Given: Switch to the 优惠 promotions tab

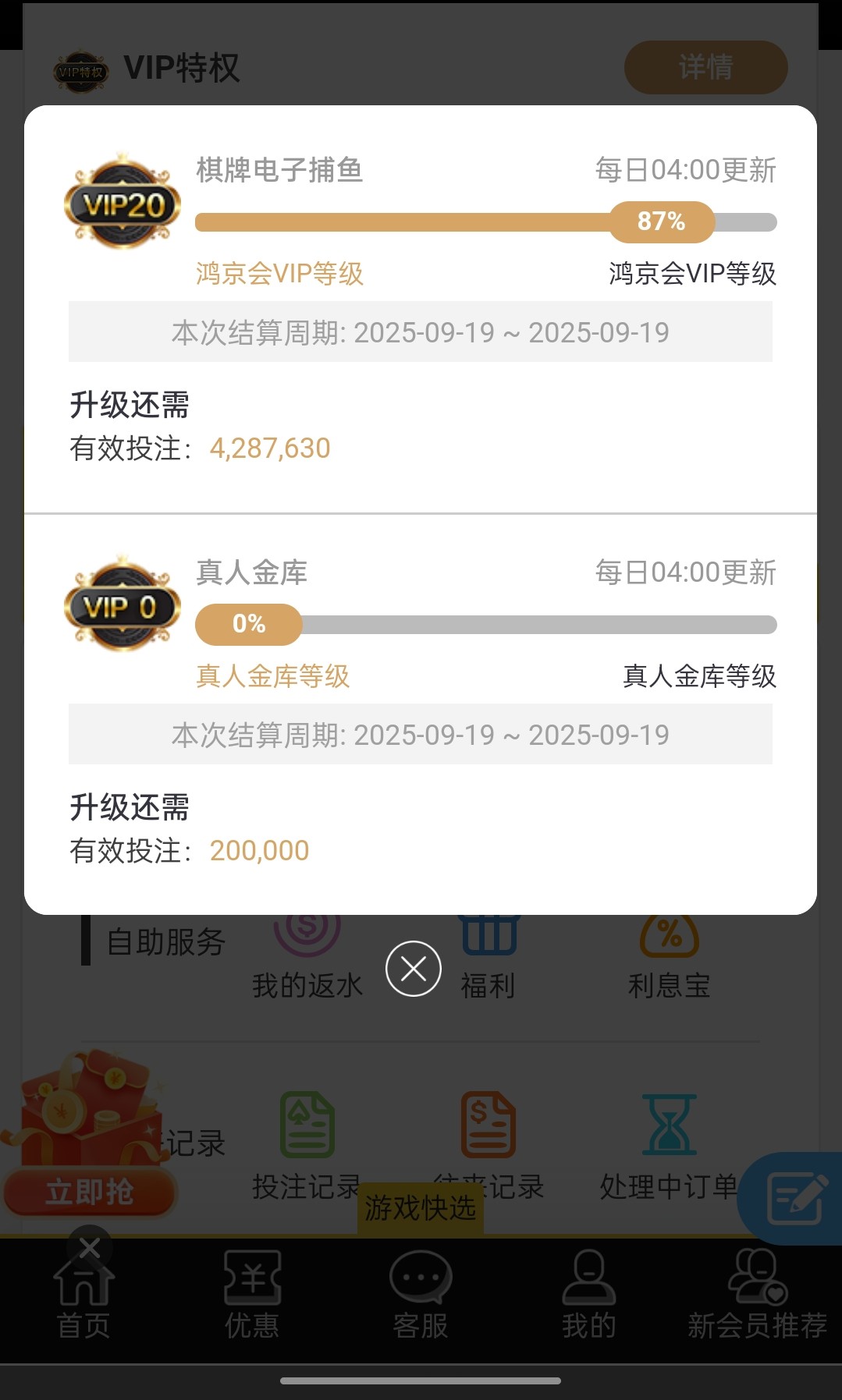Looking at the screenshot, I should tap(252, 1295).
